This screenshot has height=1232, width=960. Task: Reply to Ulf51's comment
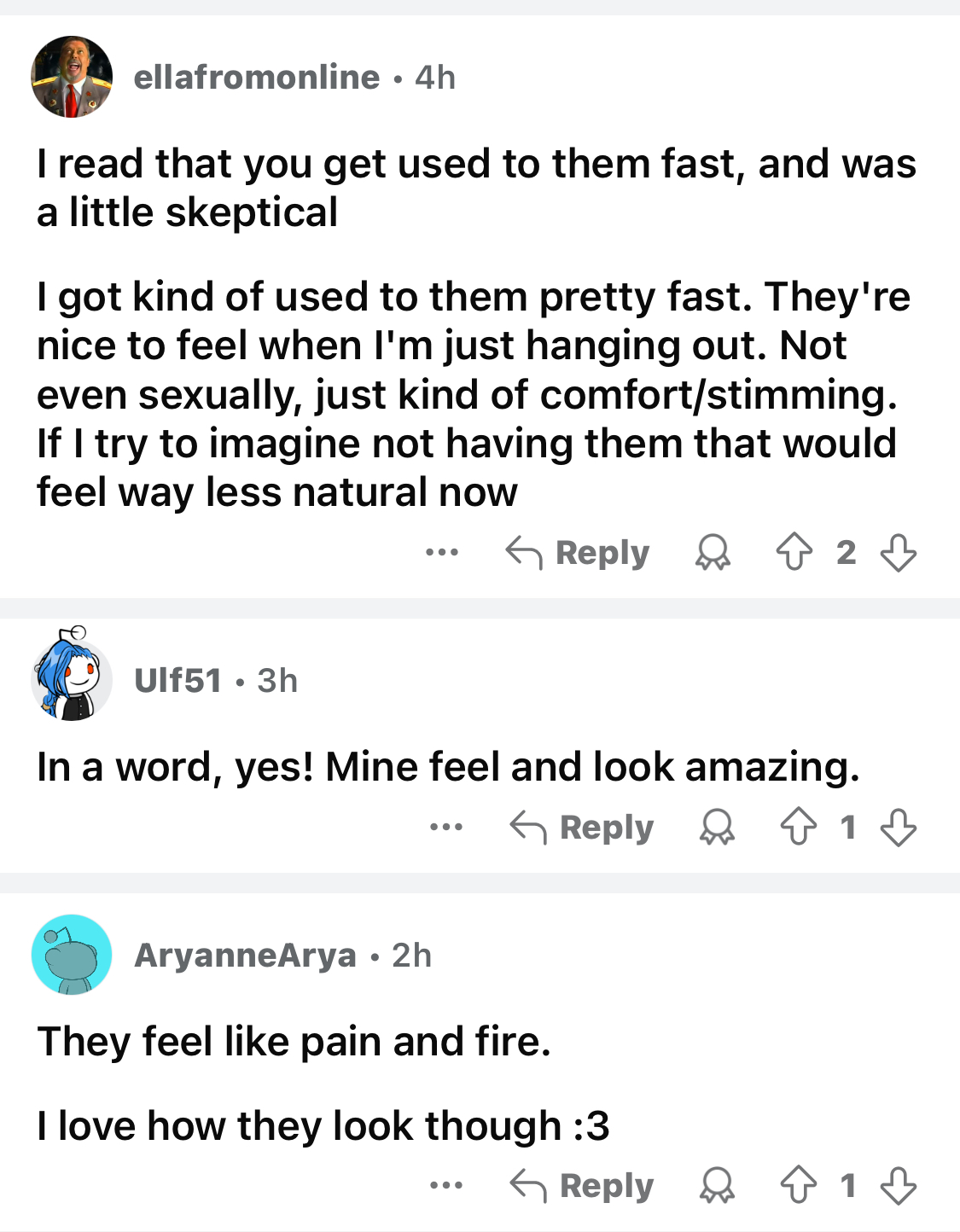[582, 827]
